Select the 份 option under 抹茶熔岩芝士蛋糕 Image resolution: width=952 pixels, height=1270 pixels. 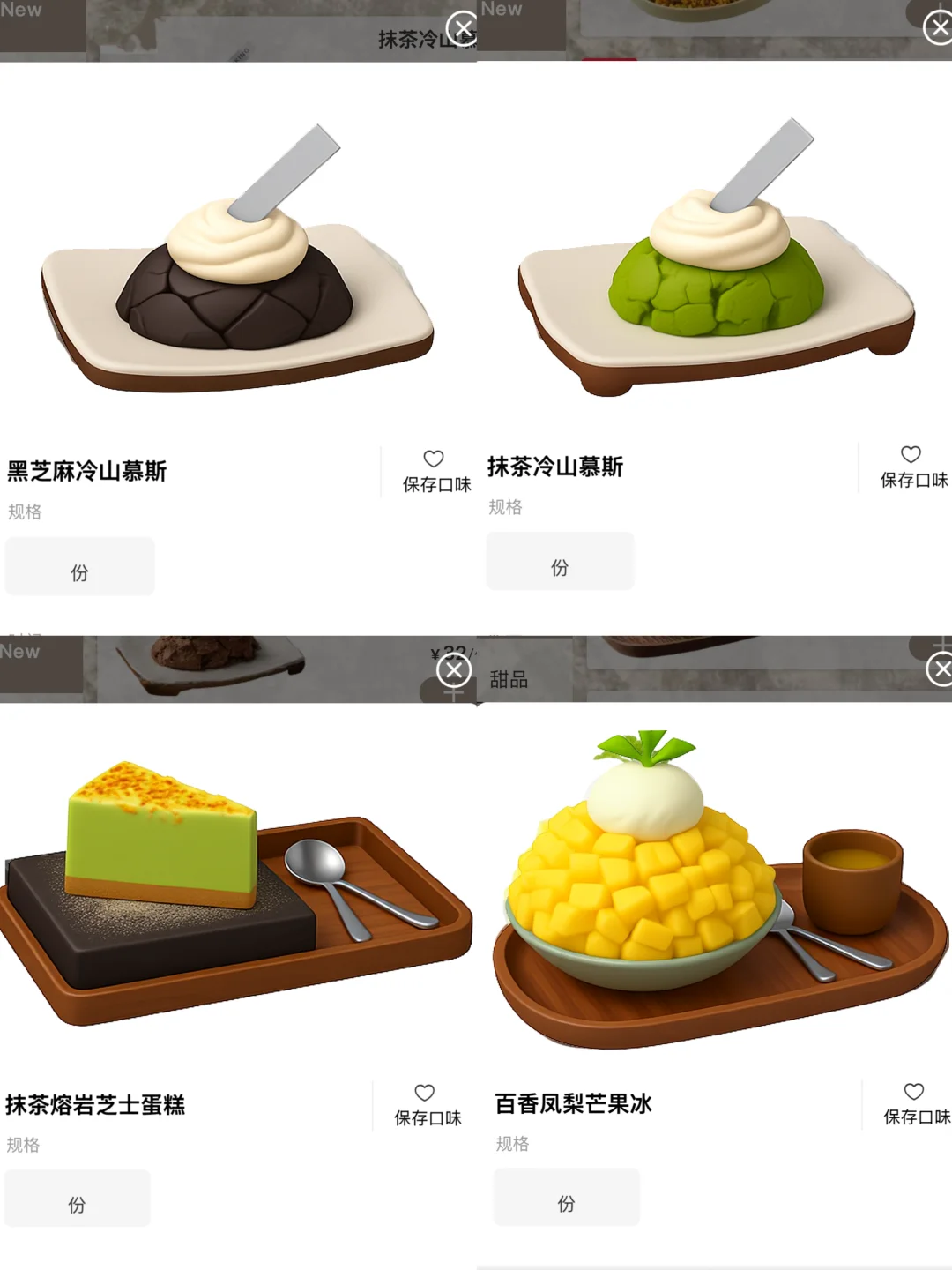click(x=78, y=1199)
